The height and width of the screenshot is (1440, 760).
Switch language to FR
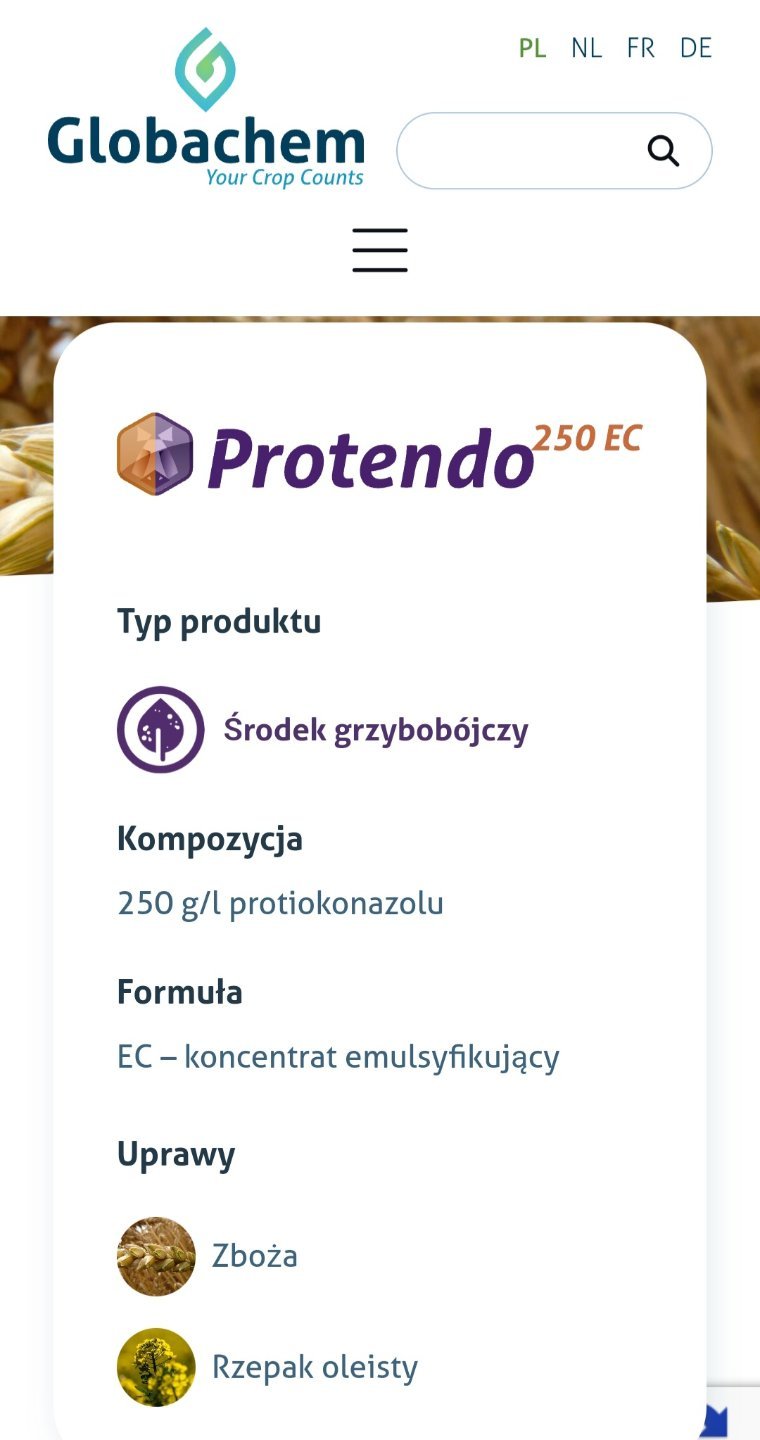pos(641,48)
